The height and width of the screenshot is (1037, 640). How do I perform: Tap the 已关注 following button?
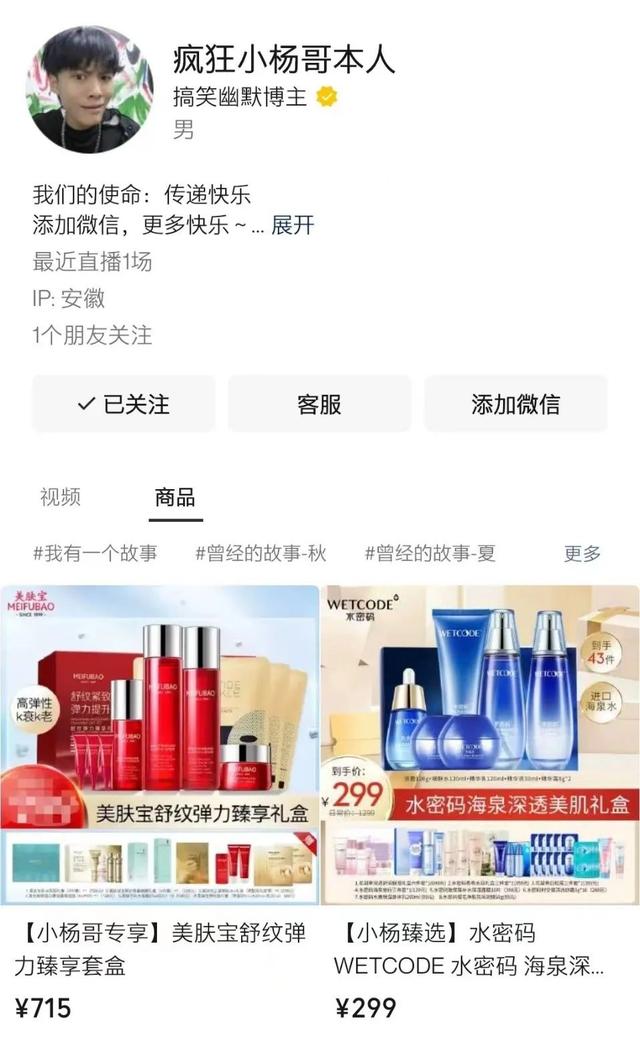pyautogui.click(x=124, y=404)
